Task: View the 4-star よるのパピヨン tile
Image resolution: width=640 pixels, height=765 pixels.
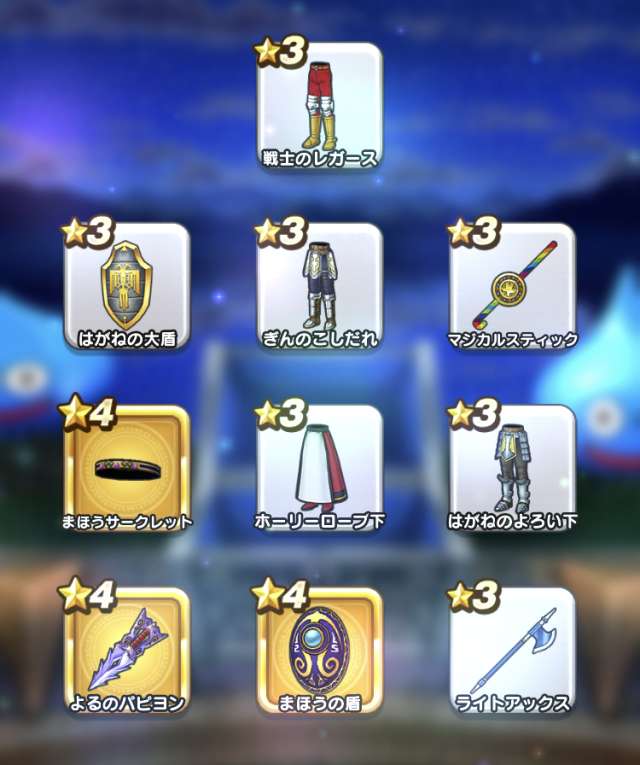Action: point(127,651)
